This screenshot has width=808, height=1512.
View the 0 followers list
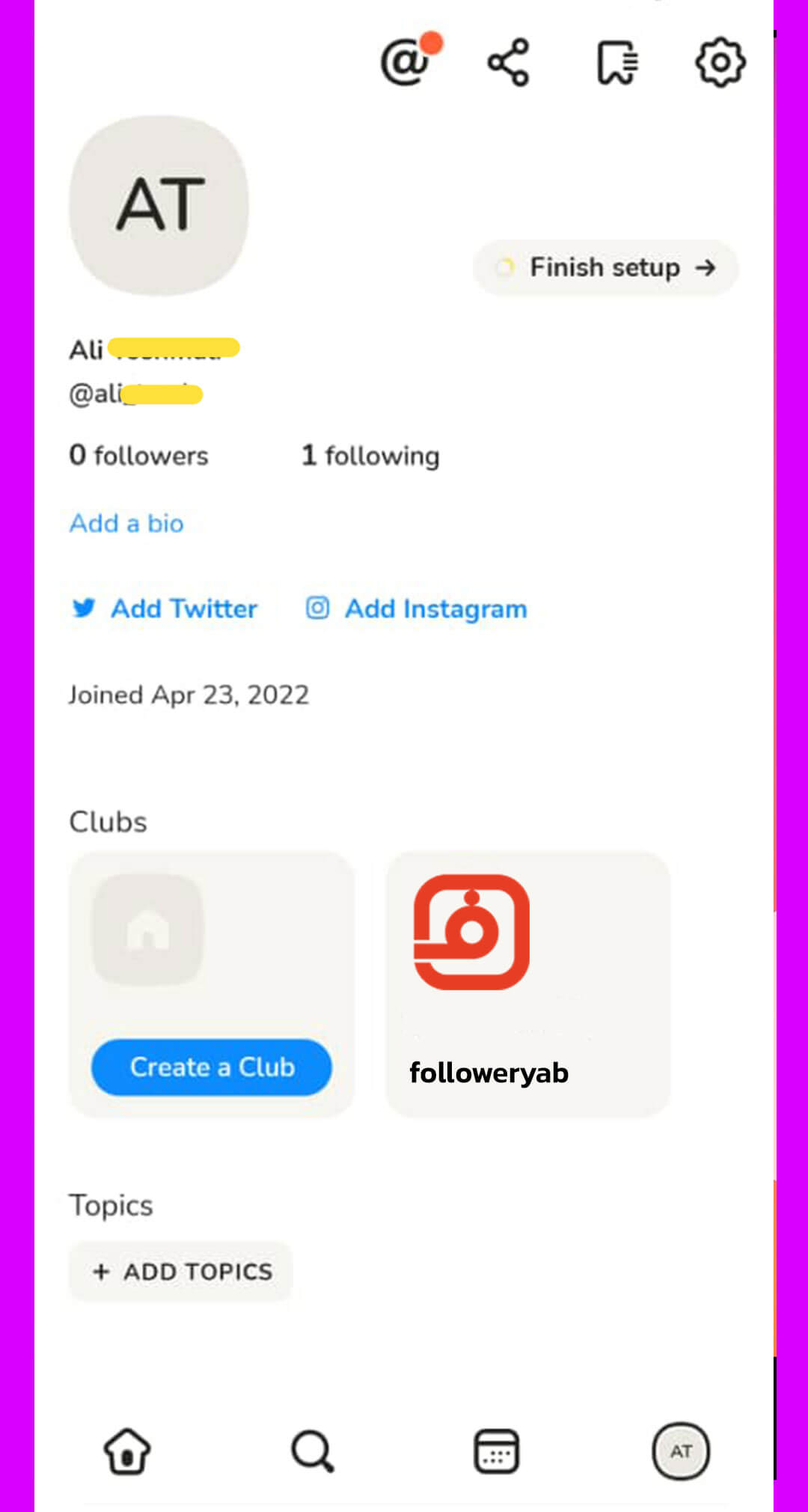(139, 455)
